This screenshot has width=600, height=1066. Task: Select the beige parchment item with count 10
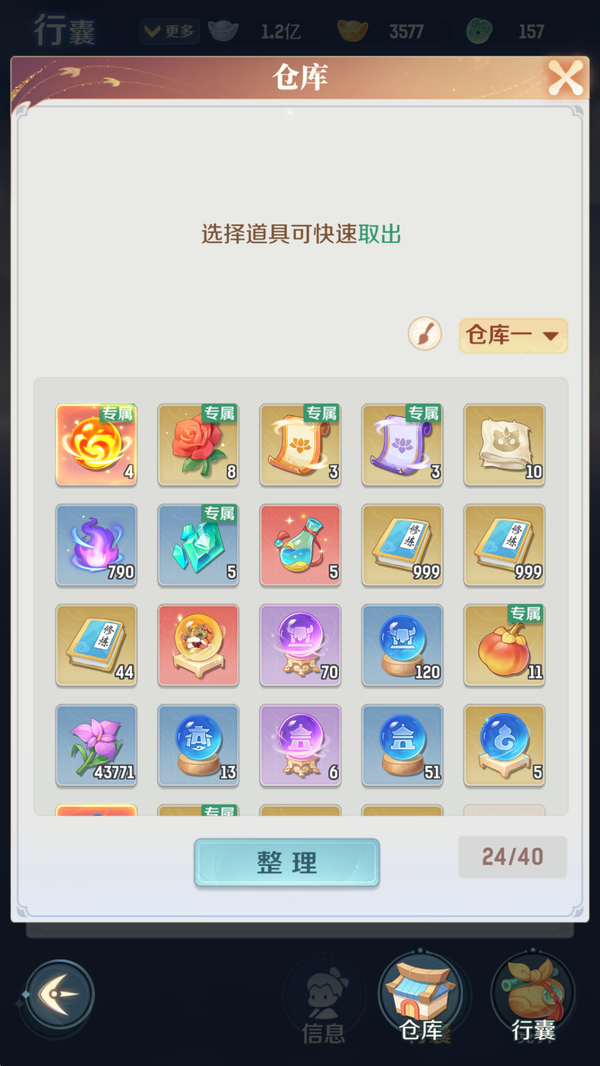(505, 445)
